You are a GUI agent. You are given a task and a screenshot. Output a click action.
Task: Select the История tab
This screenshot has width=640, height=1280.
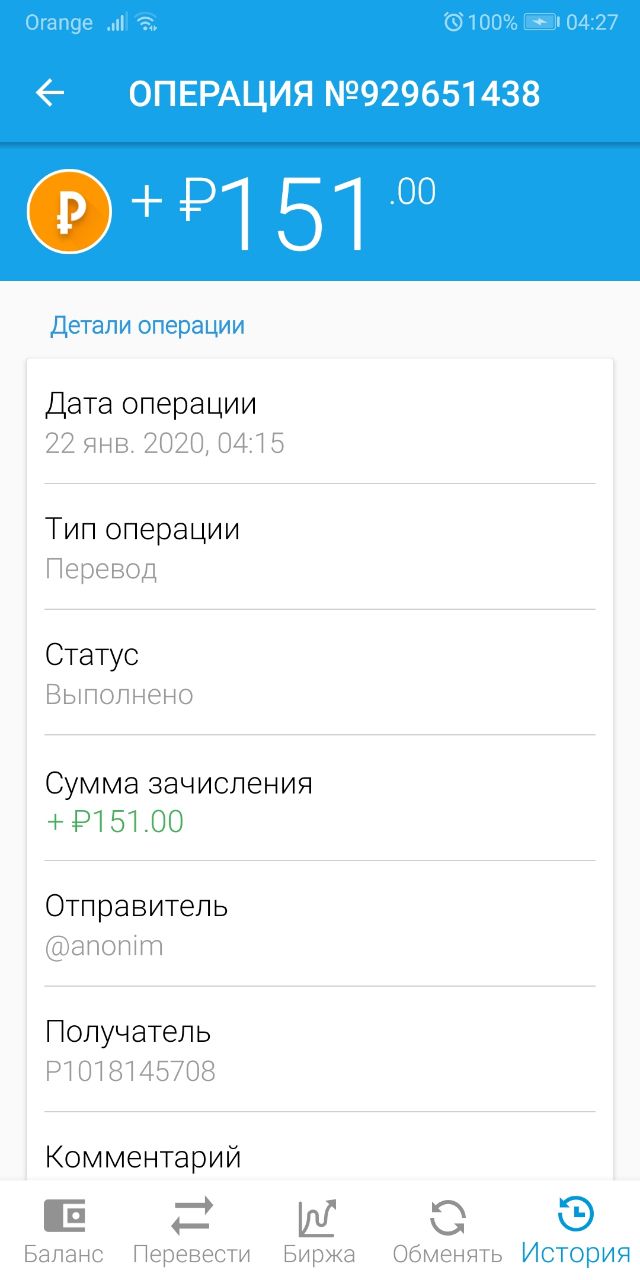[576, 1230]
